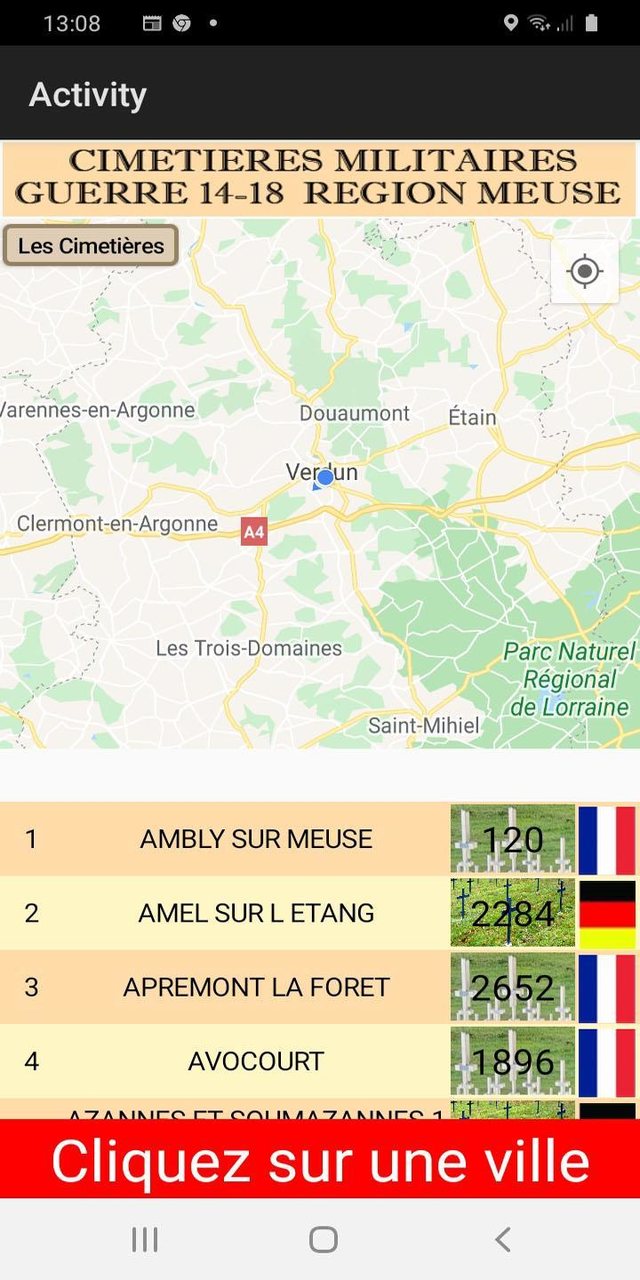Viewport: 640px width, 1280px height.
Task: Open the Les Cimetières button
Action: (x=91, y=246)
